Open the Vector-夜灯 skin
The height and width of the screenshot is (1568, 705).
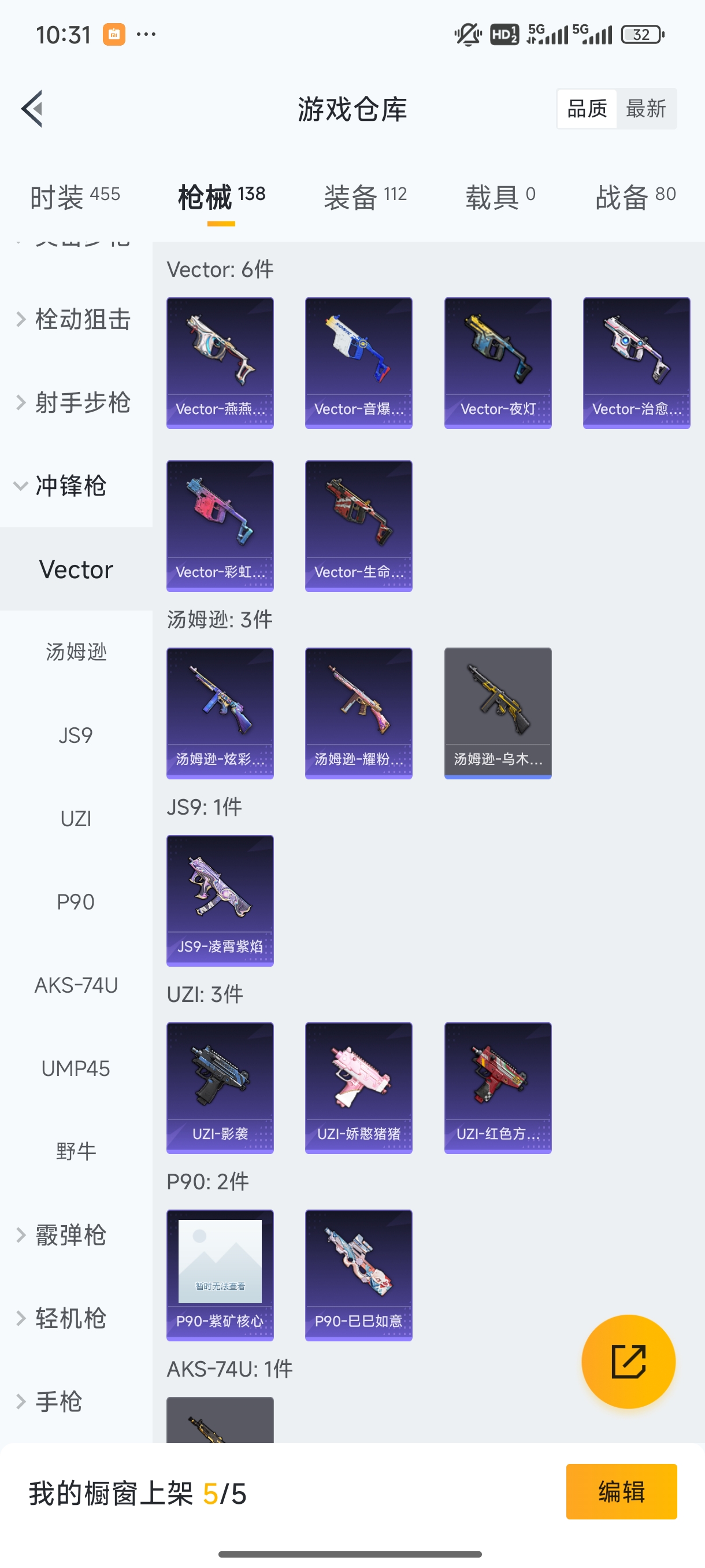pos(498,363)
